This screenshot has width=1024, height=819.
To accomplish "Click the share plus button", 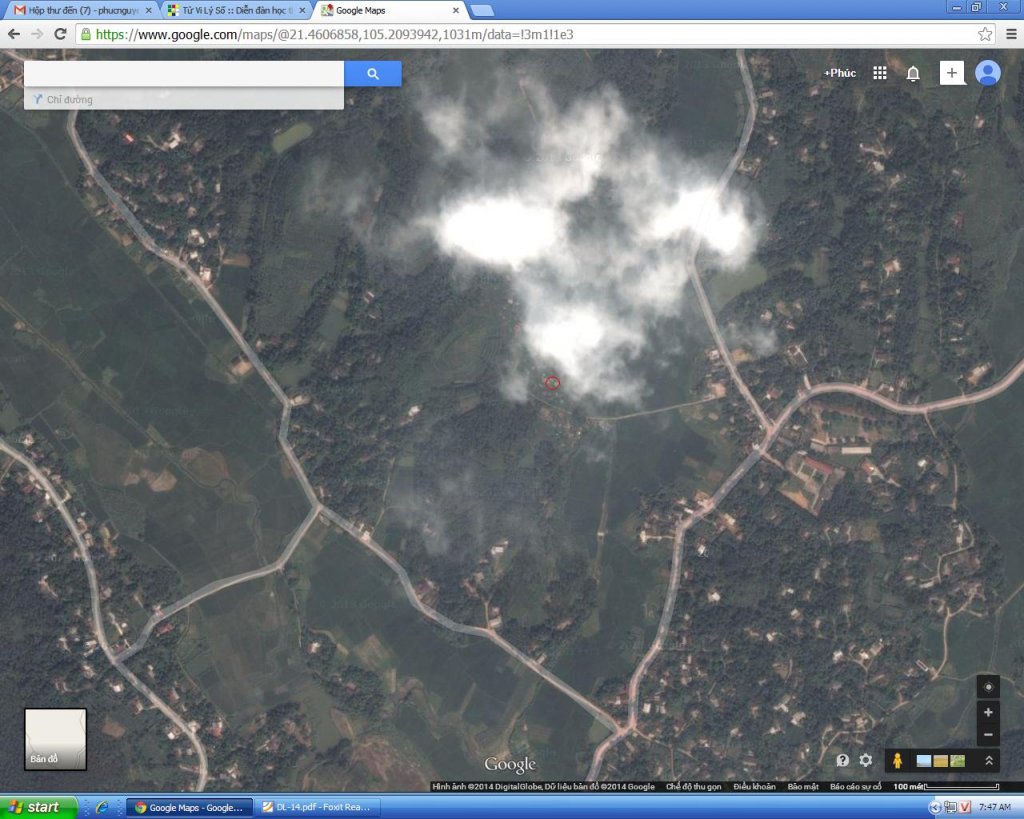I will pyautogui.click(x=952, y=73).
